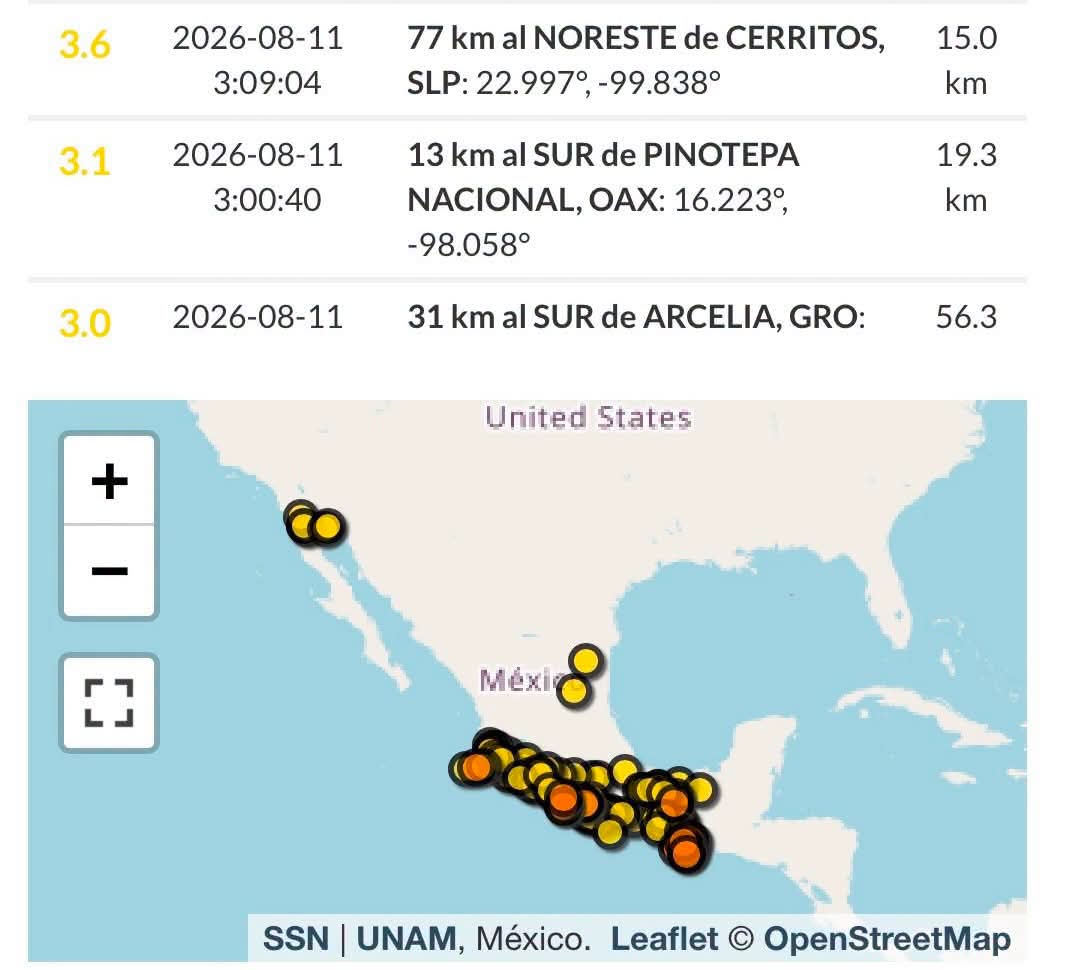Zoom out on the earthquake map
Image resolution: width=1088 pixels, height=970 pixels.
[x=109, y=571]
